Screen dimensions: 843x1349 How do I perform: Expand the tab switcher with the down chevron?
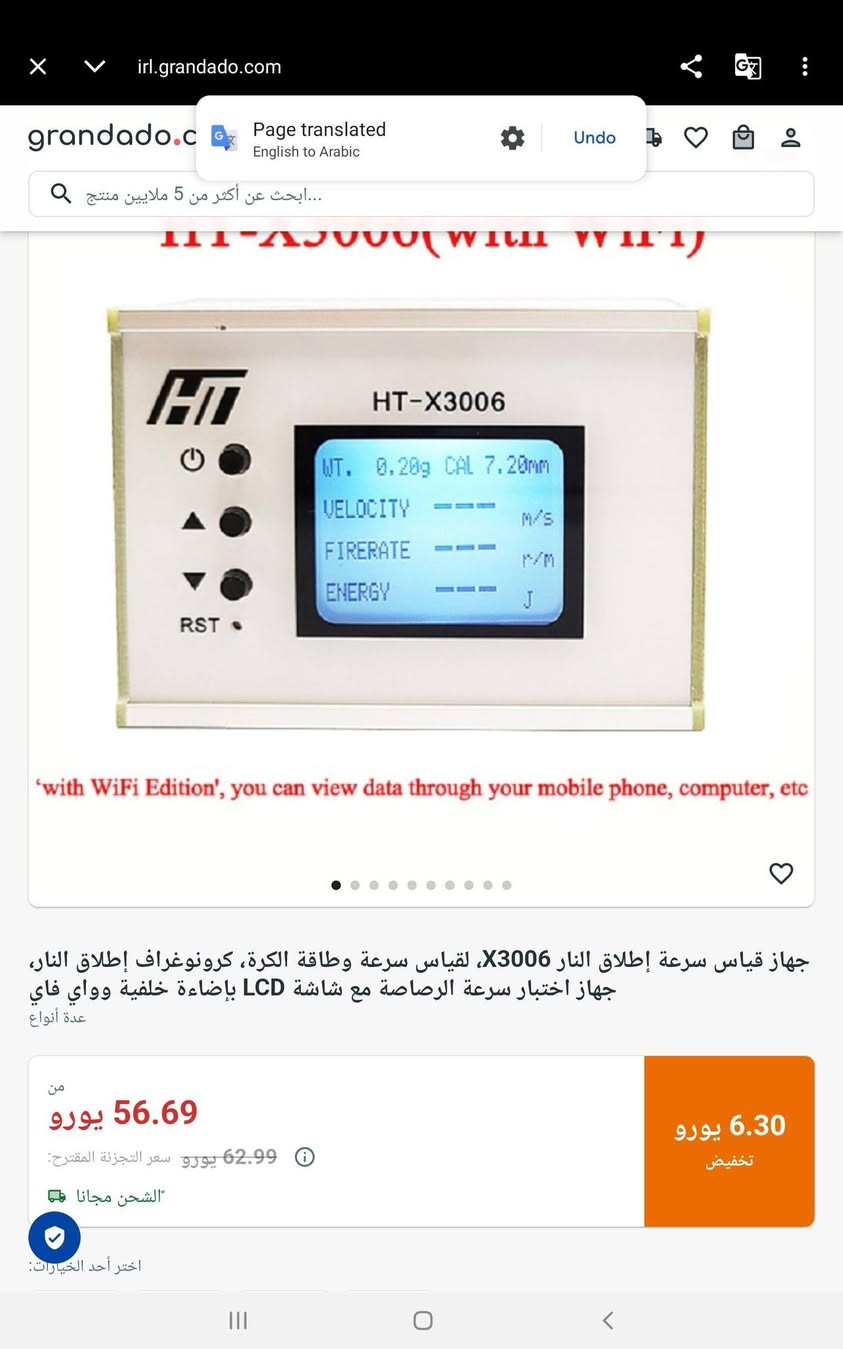coord(93,66)
